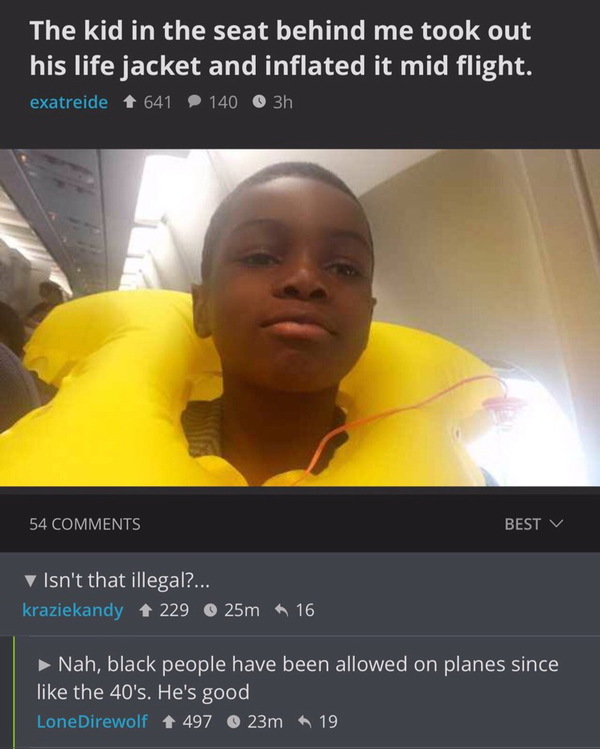Image resolution: width=600 pixels, height=749 pixels.
Task: Upvote the post by exatreide
Action: pyautogui.click(x=130, y=102)
